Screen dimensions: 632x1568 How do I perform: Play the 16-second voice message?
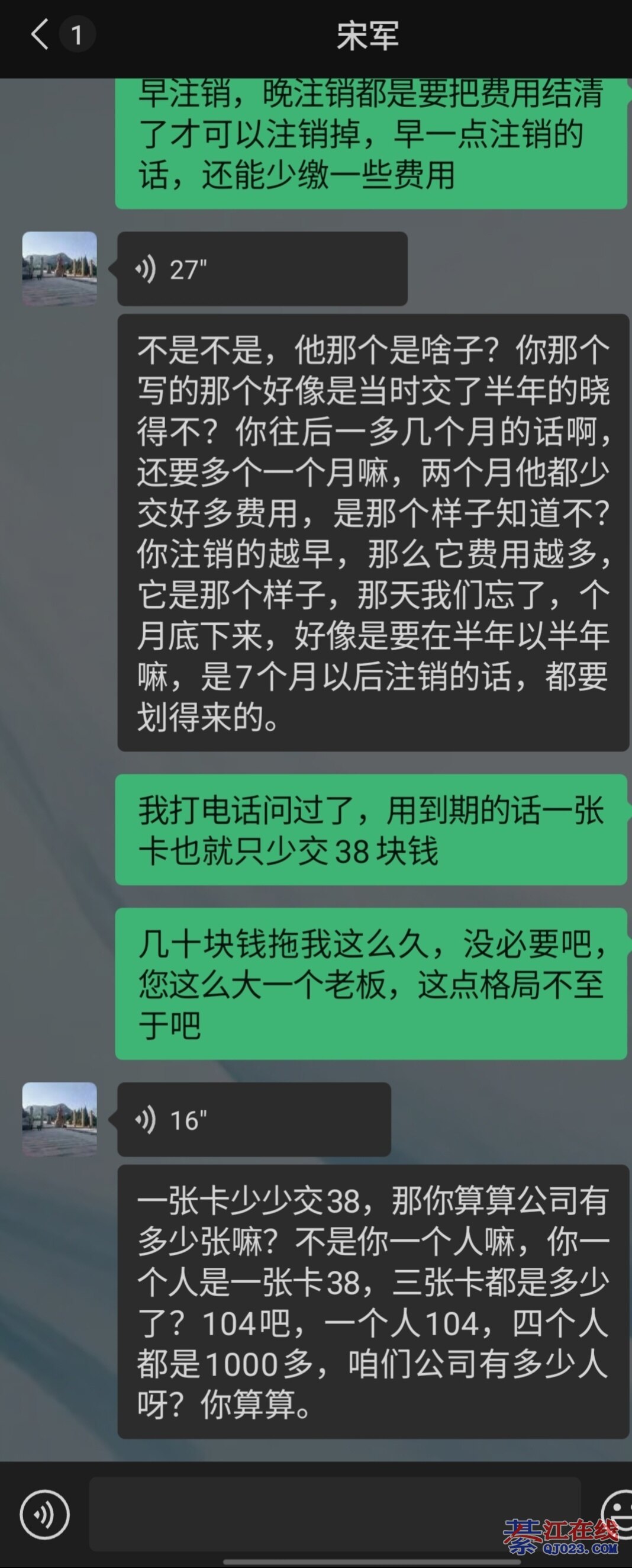click(x=254, y=1120)
